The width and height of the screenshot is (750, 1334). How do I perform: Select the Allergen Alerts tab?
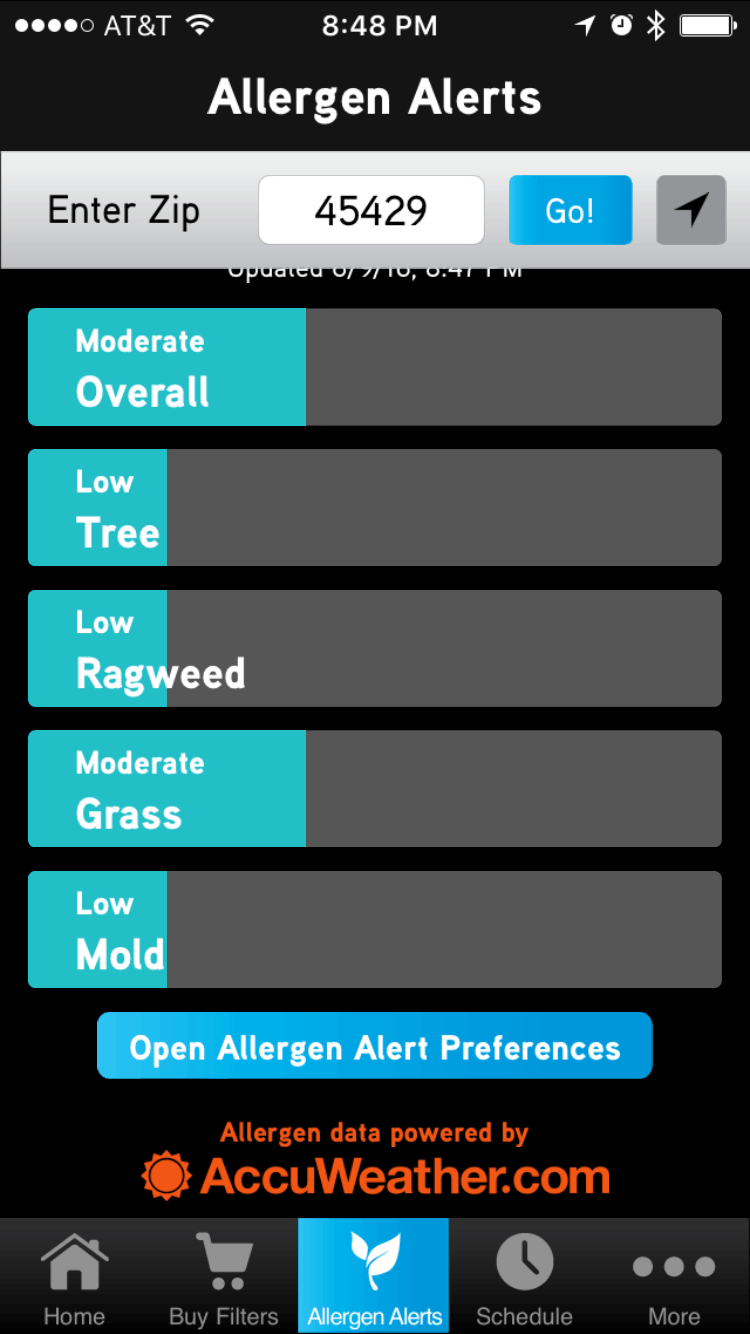click(x=374, y=1278)
